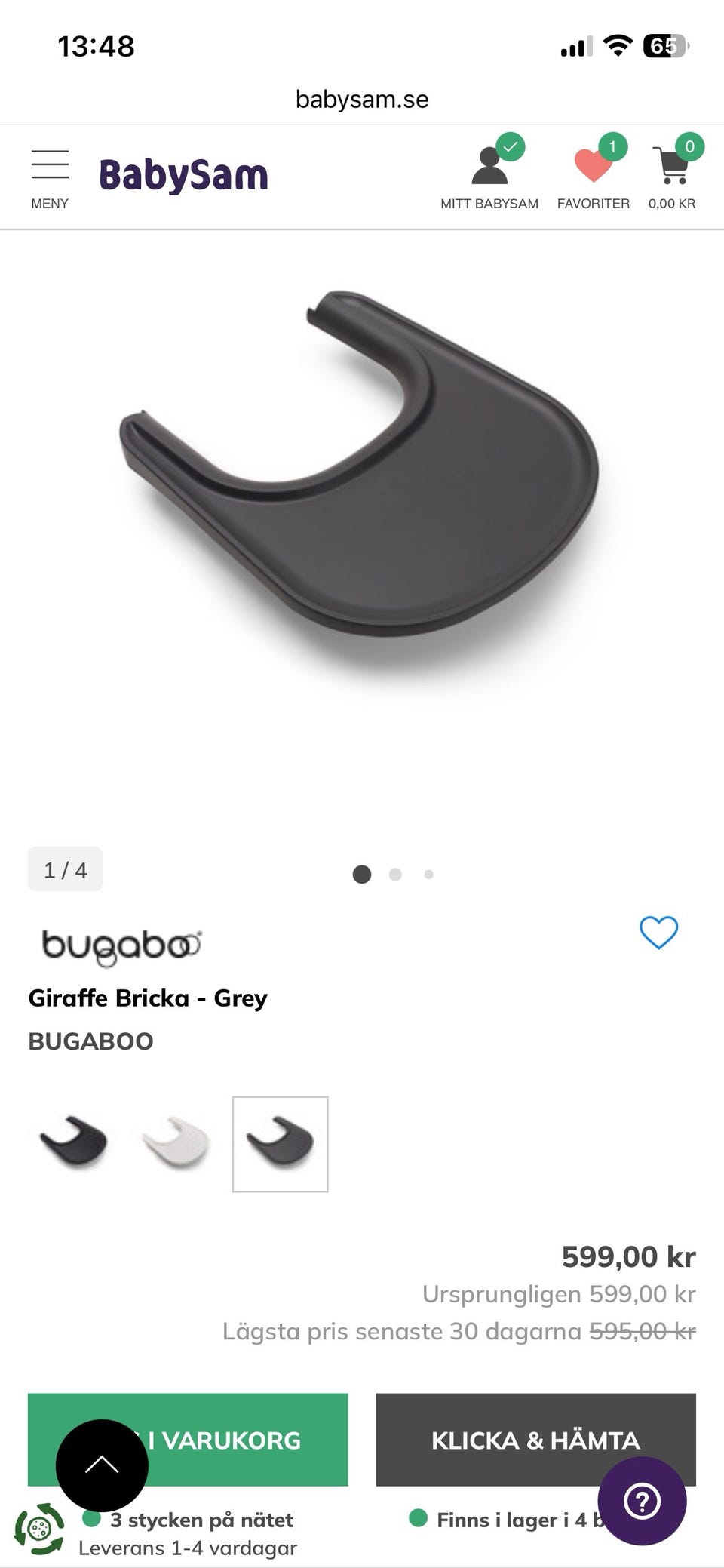Select the white tray color variant

[x=176, y=1144]
